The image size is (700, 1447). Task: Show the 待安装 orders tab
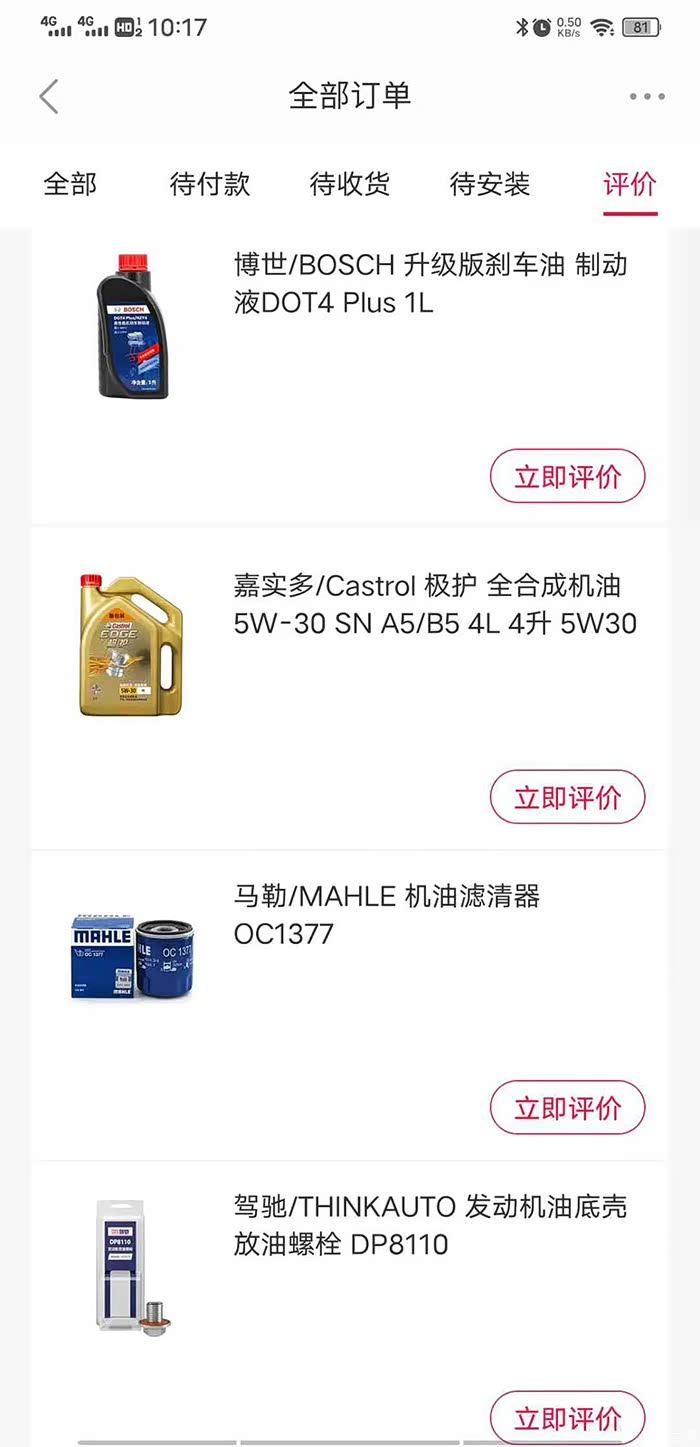(490, 185)
